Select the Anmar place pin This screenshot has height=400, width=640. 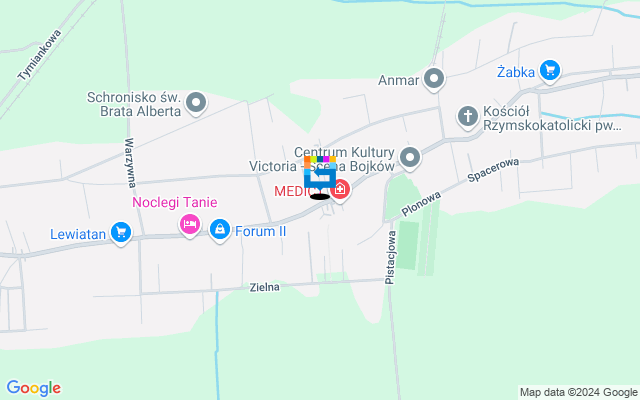click(x=433, y=78)
